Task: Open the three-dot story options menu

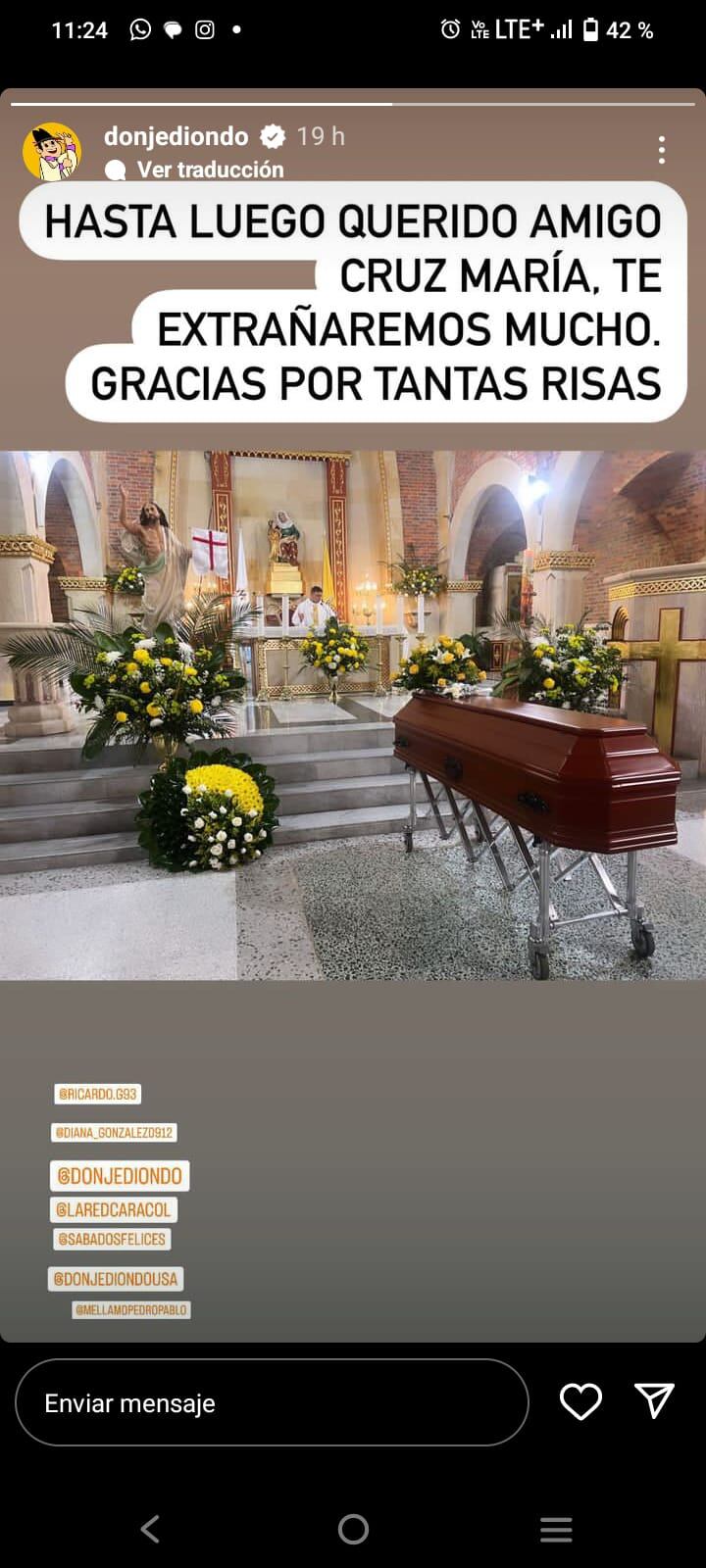Action: (x=662, y=151)
